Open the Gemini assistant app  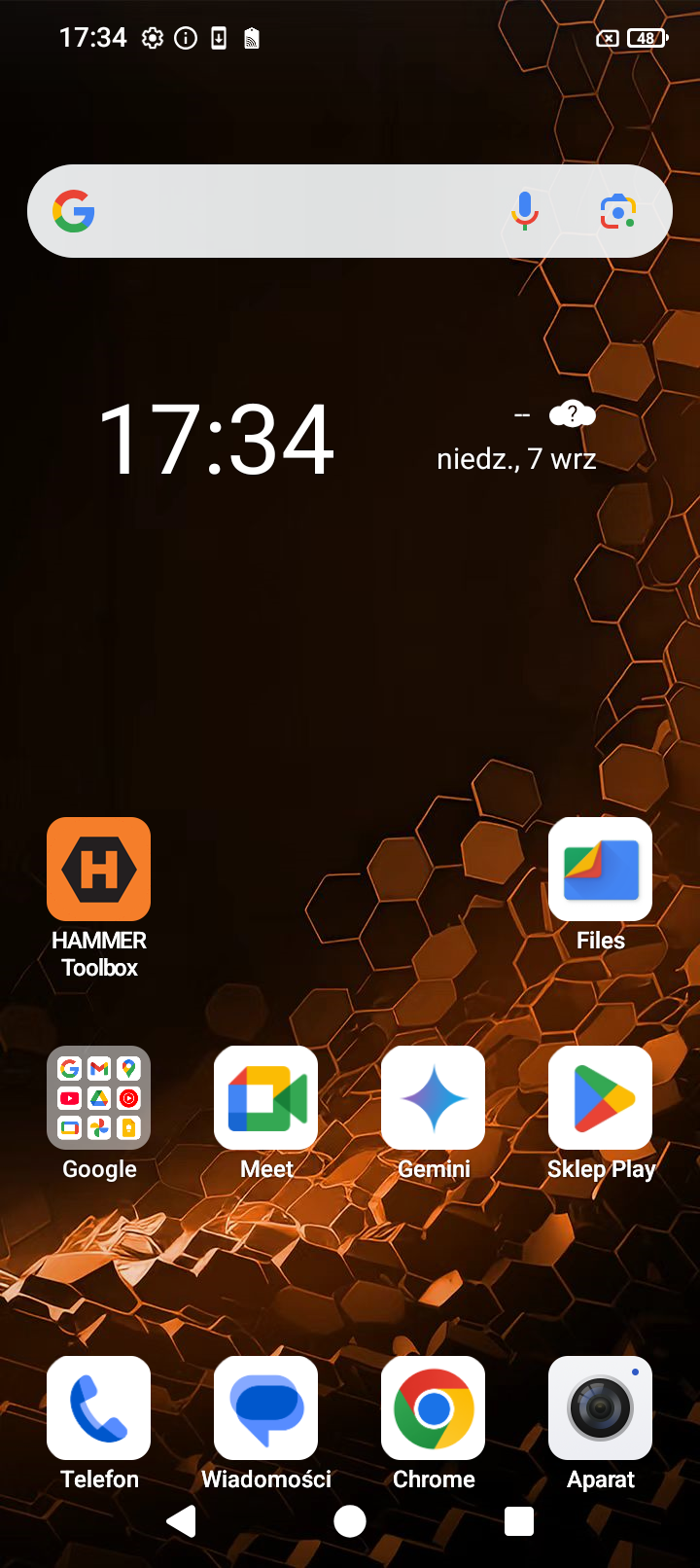pyautogui.click(x=434, y=1098)
